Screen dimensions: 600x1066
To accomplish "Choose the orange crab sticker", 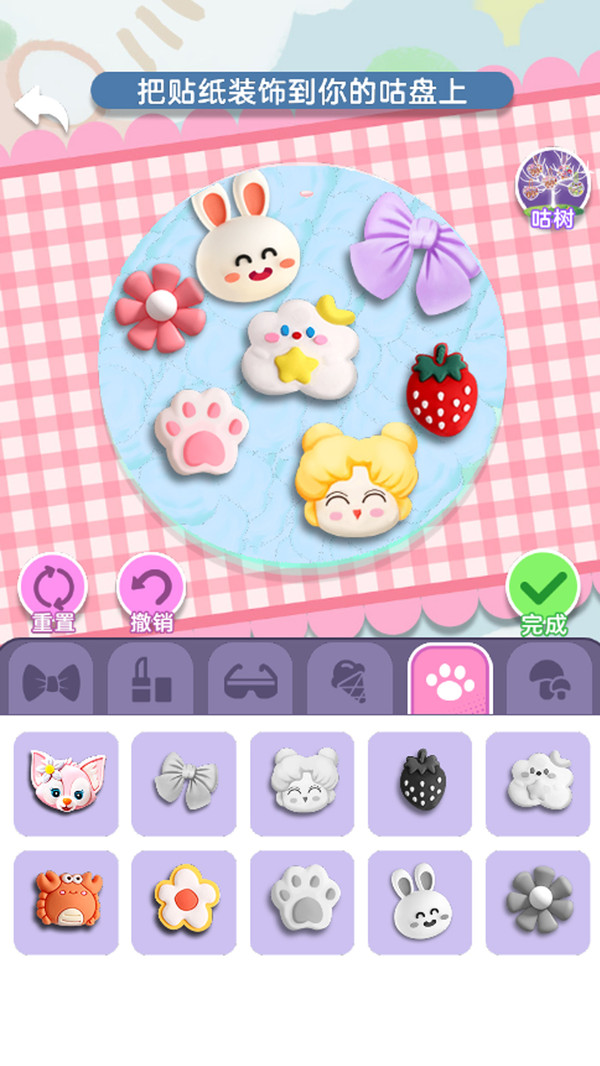I will [66, 901].
